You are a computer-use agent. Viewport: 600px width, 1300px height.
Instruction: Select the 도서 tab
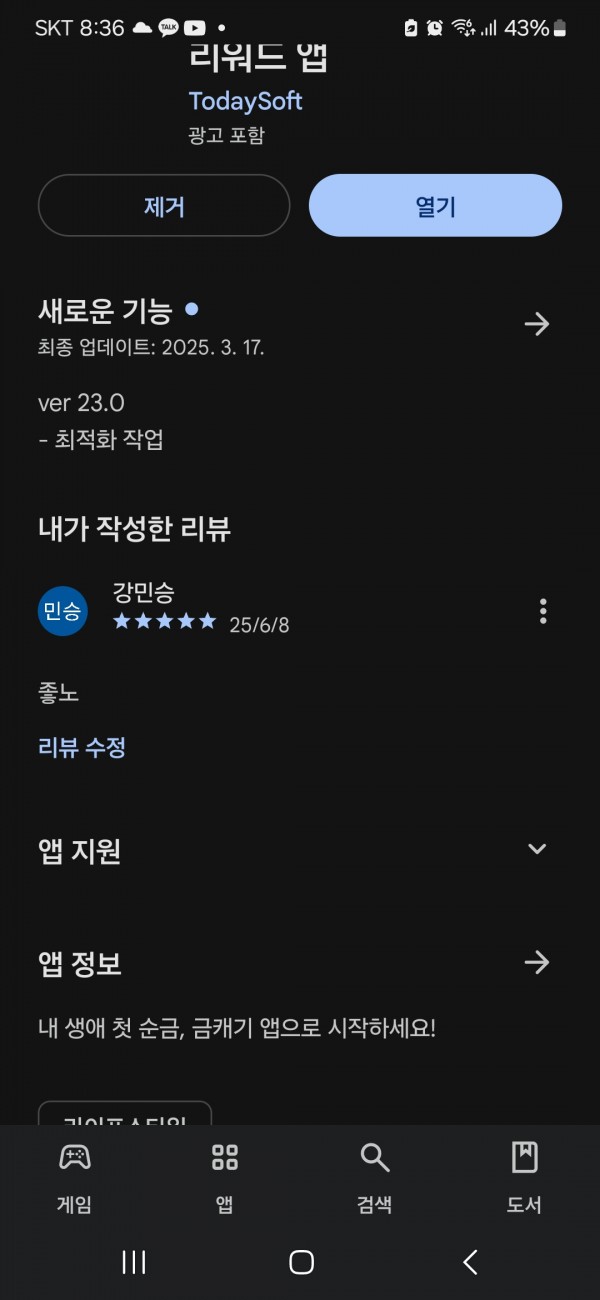(x=524, y=1178)
